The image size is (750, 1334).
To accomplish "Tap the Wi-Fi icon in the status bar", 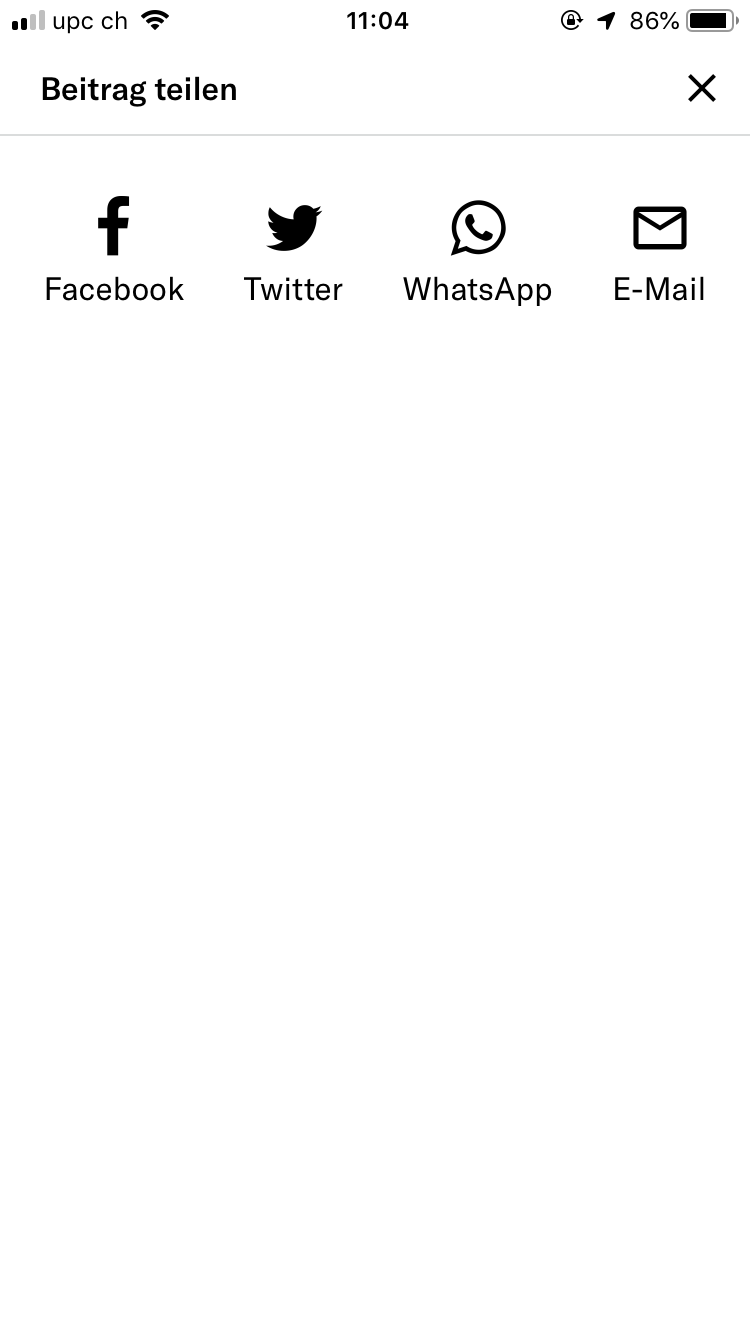I will coord(155,18).
